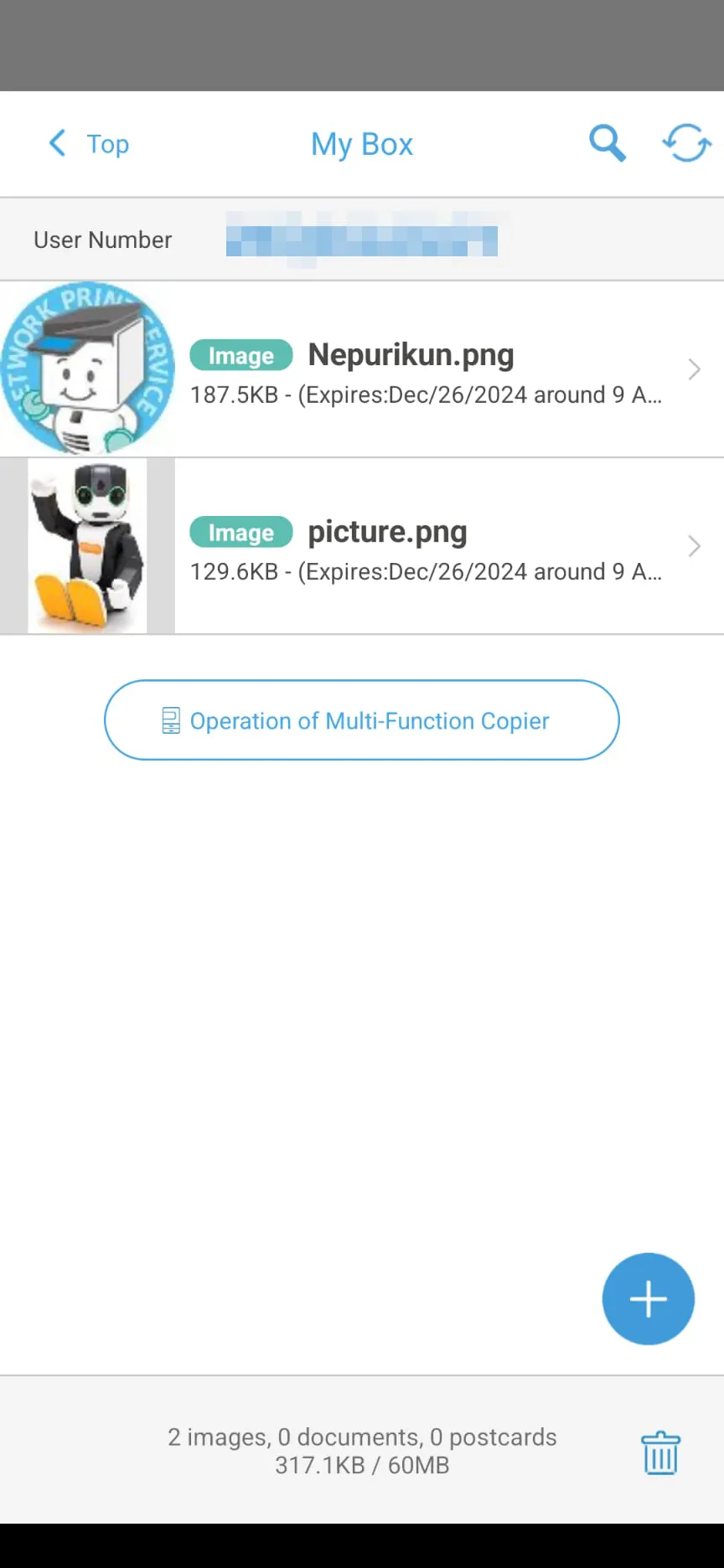Refresh the My Box list
Screen dimensions: 724x1568
pyautogui.click(x=686, y=143)
